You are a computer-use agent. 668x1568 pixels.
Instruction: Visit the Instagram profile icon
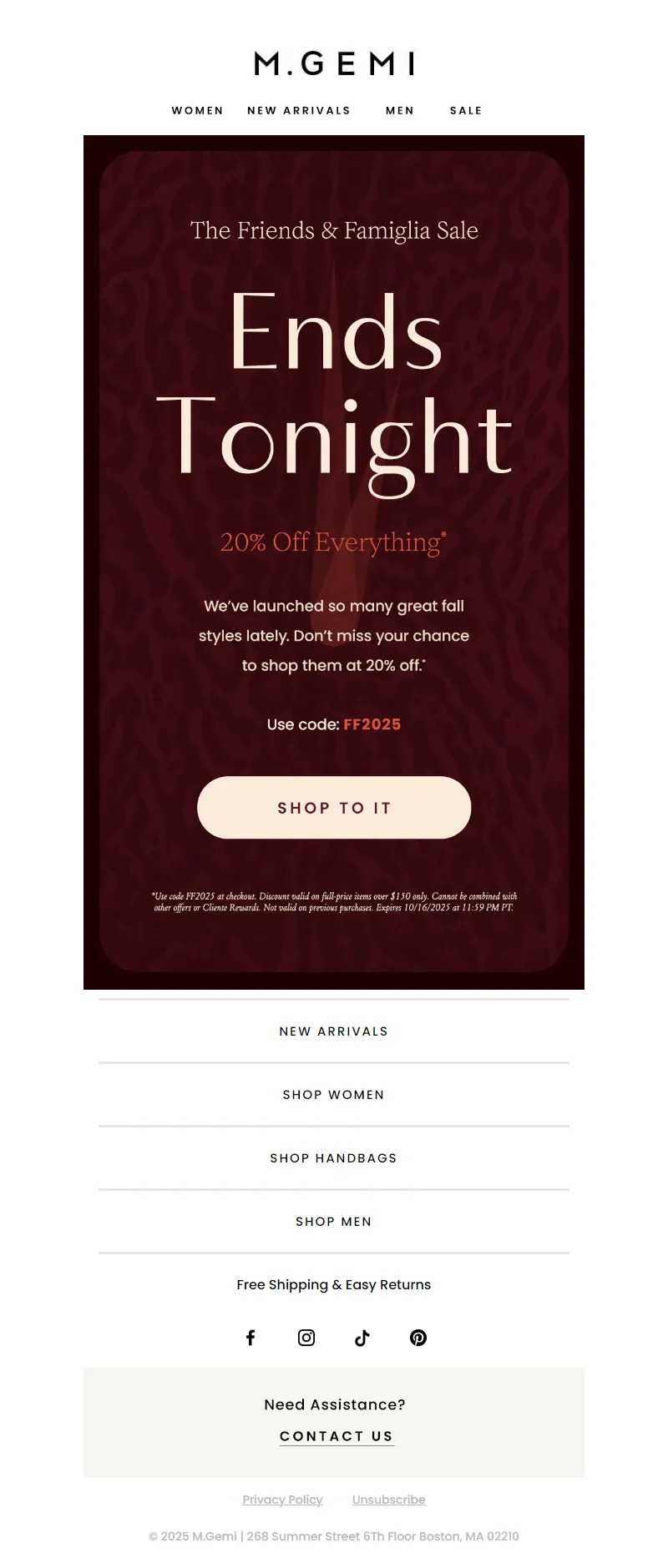pyautogui.click(x=306, y=1338)
